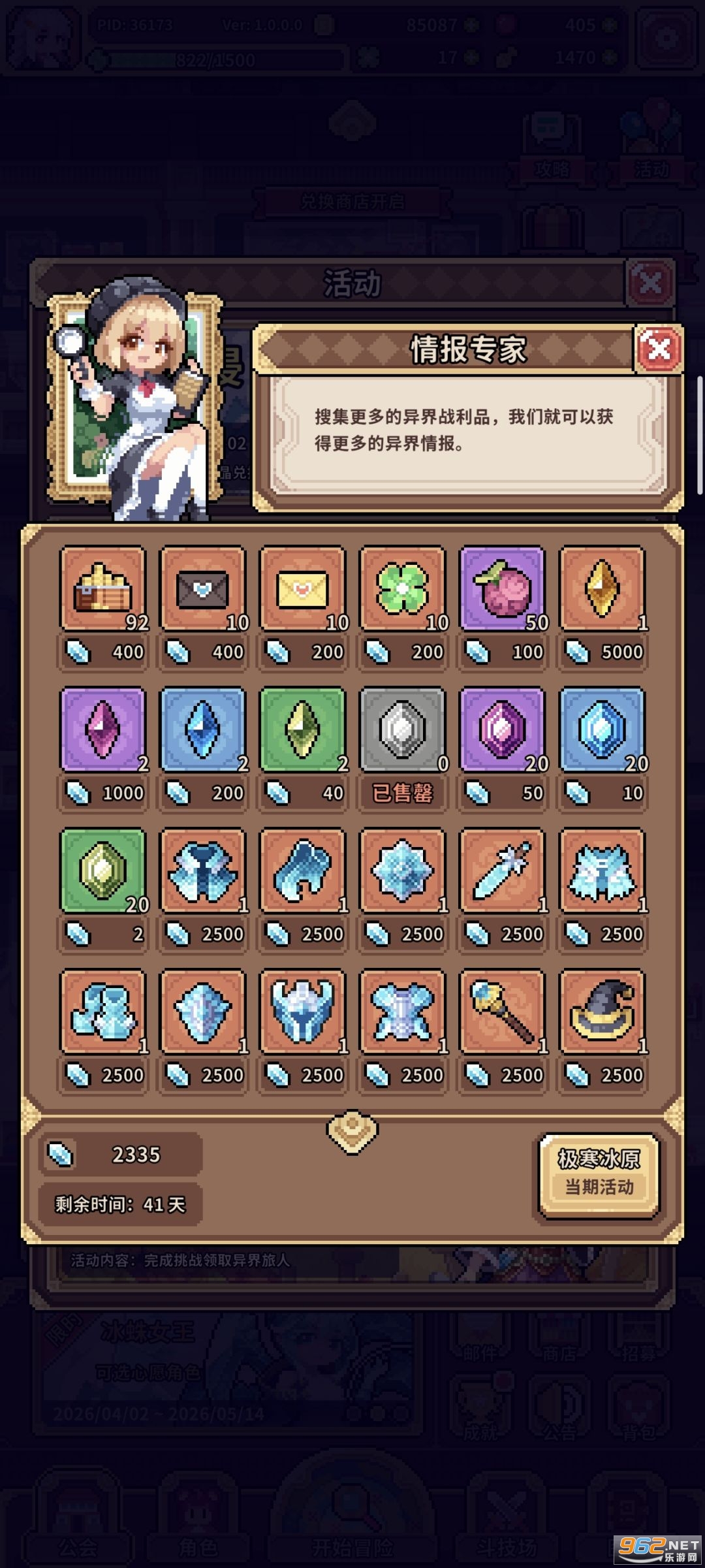
Task: View the sold-out gray gem
Action: [403, 729]
